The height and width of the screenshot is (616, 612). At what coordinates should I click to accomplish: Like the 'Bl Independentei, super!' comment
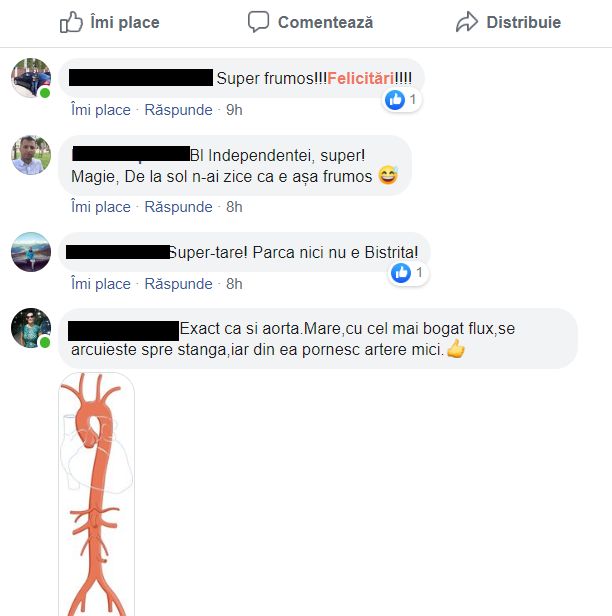pos(101,207)
